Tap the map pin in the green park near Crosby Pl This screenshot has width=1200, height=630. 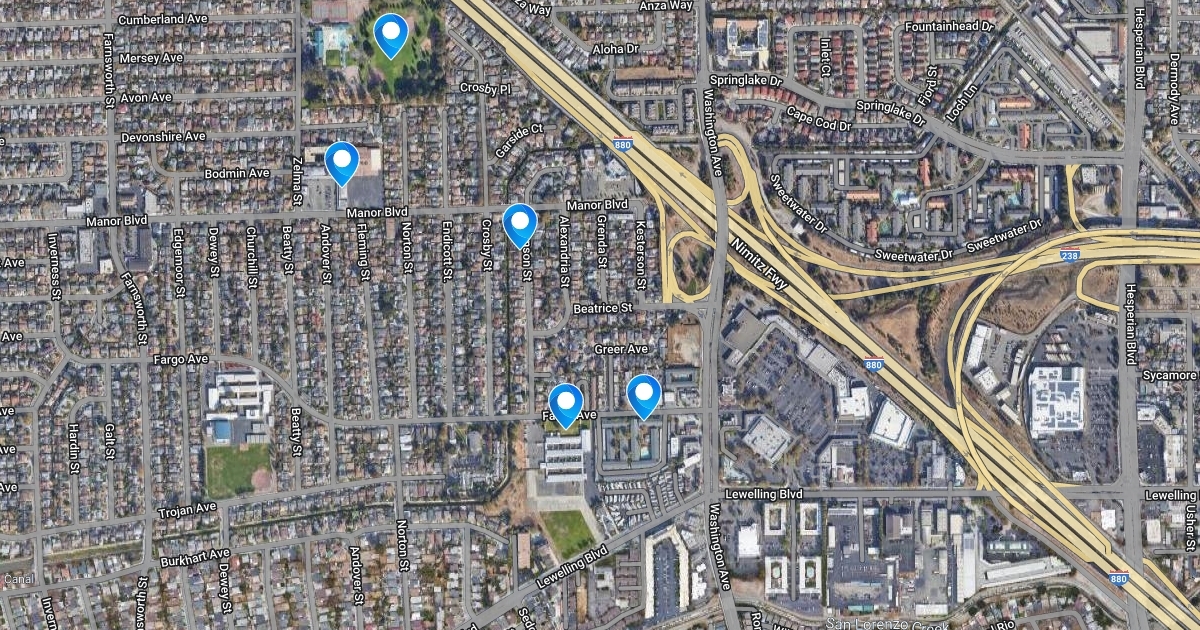tap(390, 33)
